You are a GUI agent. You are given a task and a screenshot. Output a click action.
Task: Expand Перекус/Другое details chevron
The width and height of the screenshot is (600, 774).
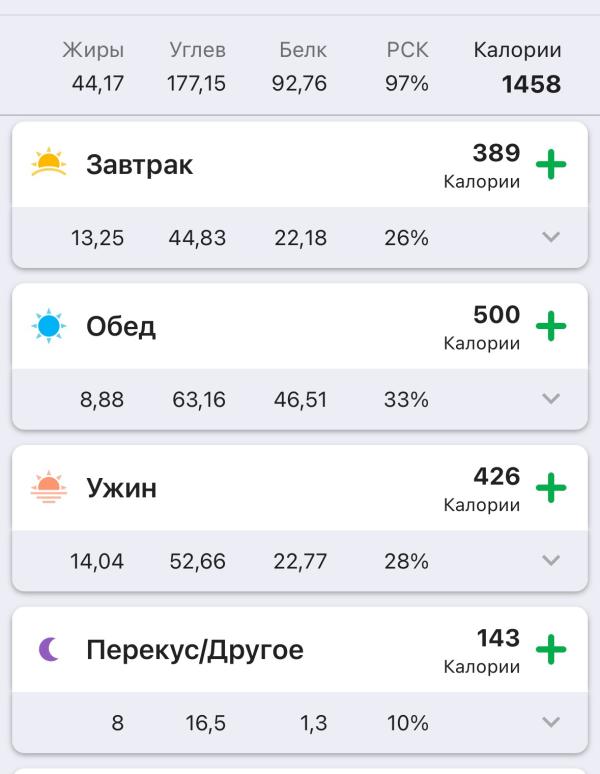tap(551, 722)
